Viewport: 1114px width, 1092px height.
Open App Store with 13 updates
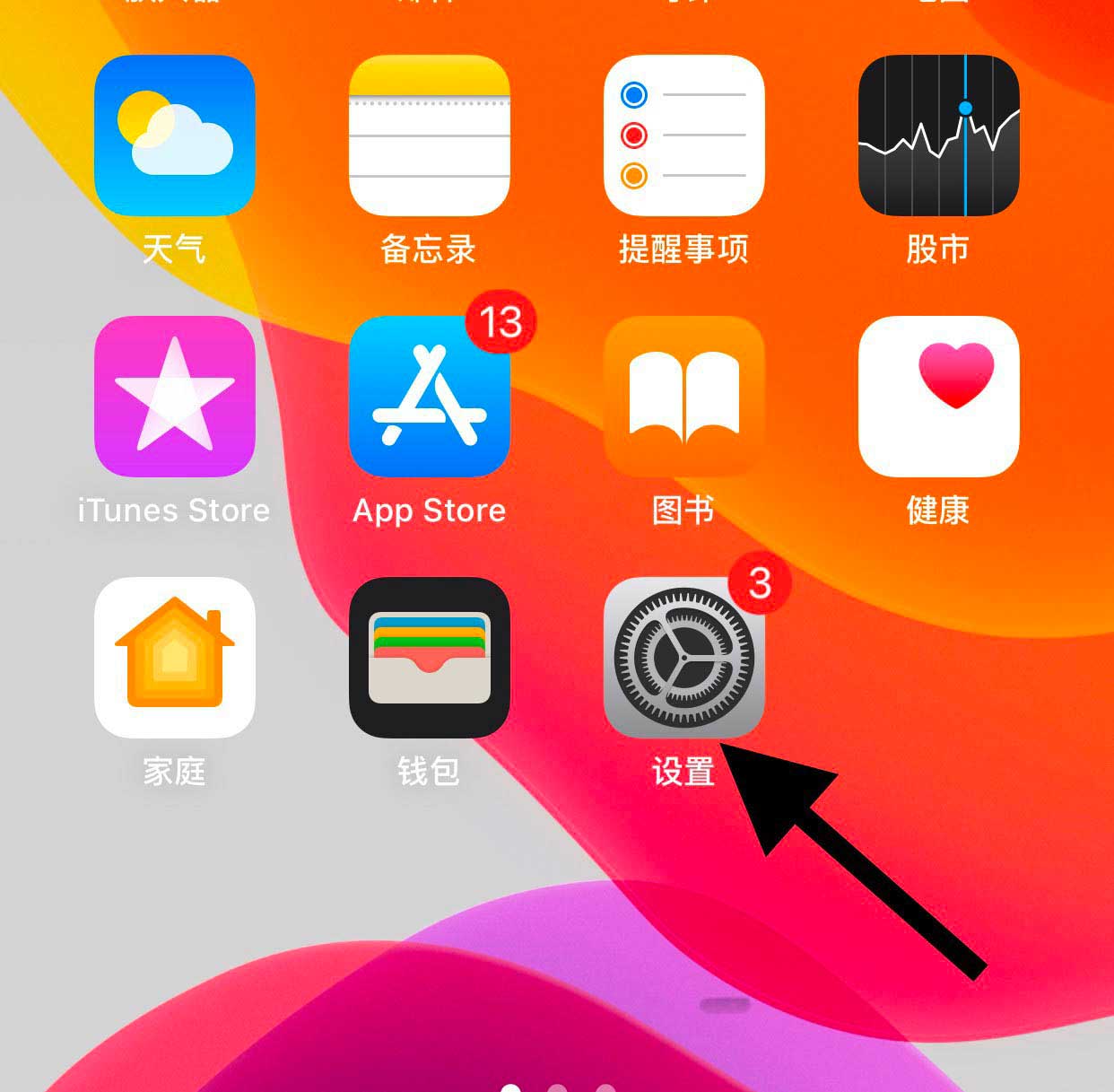430,396
